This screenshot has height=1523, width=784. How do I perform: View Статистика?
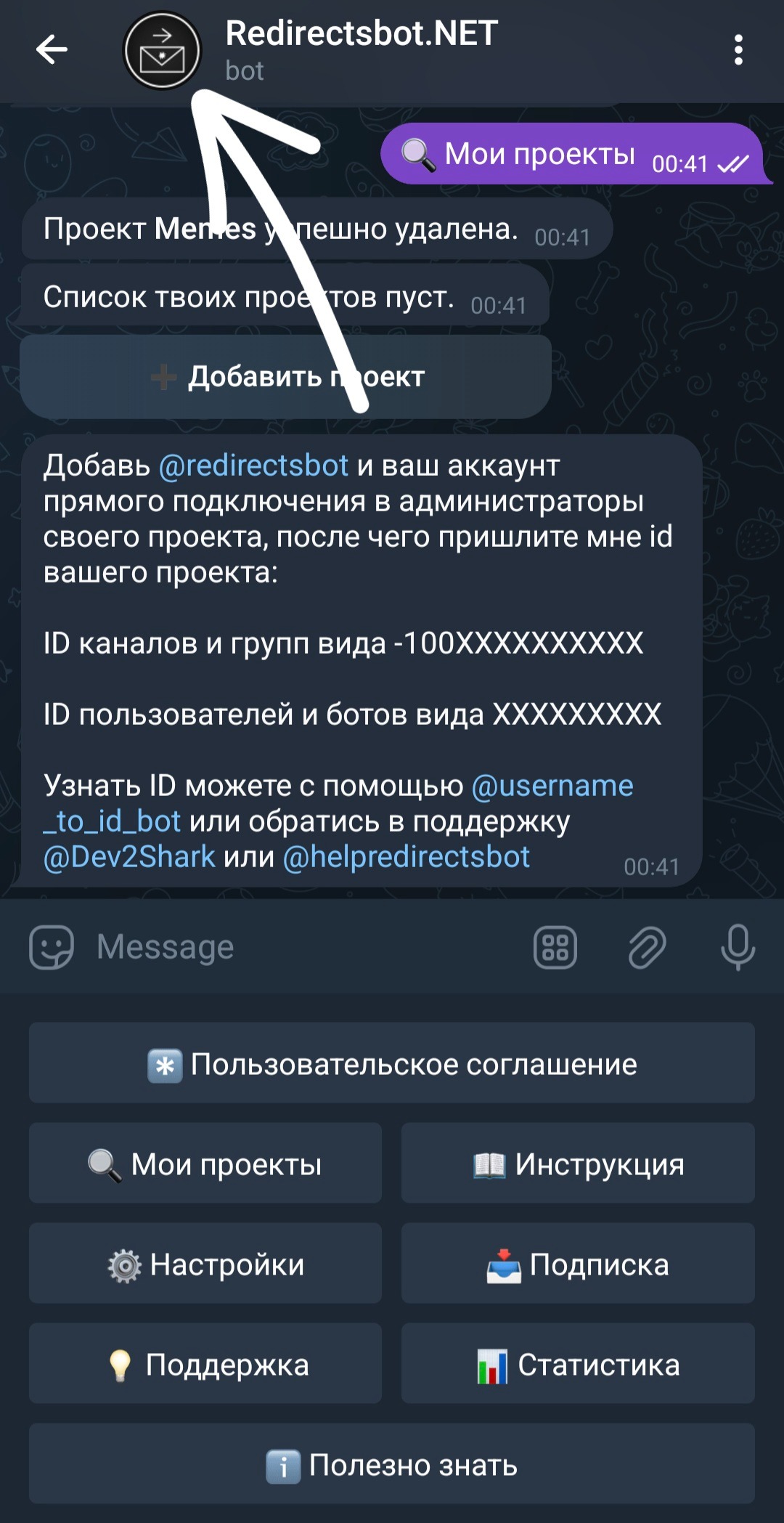578,1365
